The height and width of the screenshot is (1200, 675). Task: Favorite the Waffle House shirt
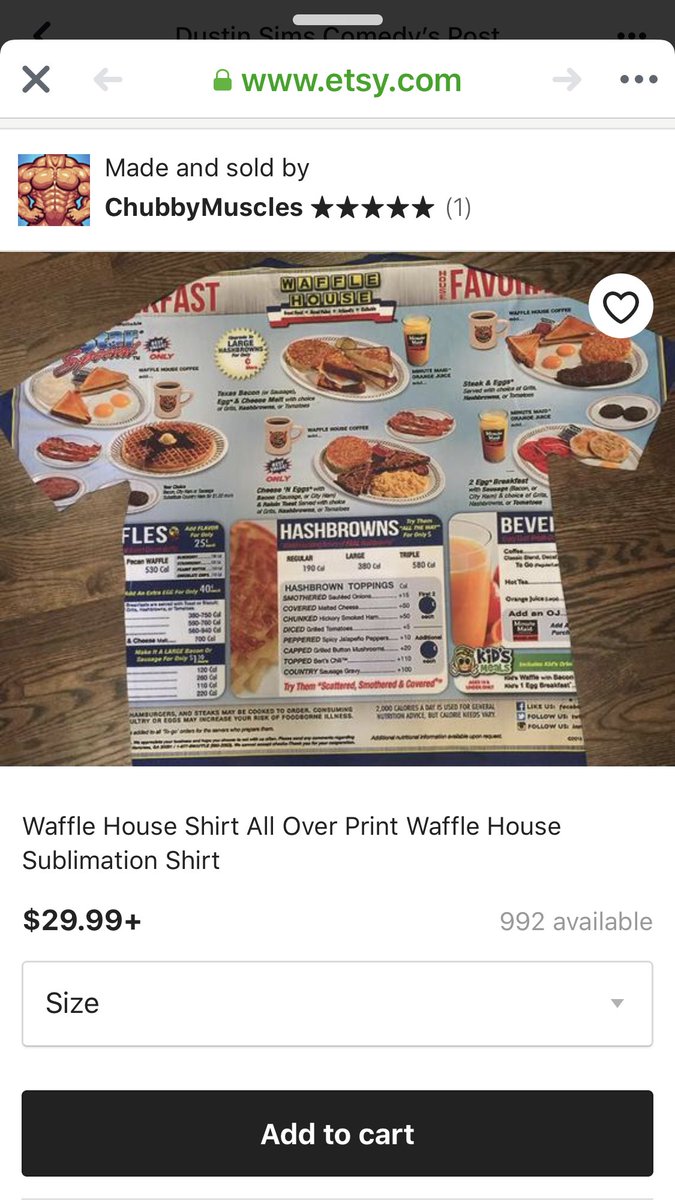[x=620, y=306]
